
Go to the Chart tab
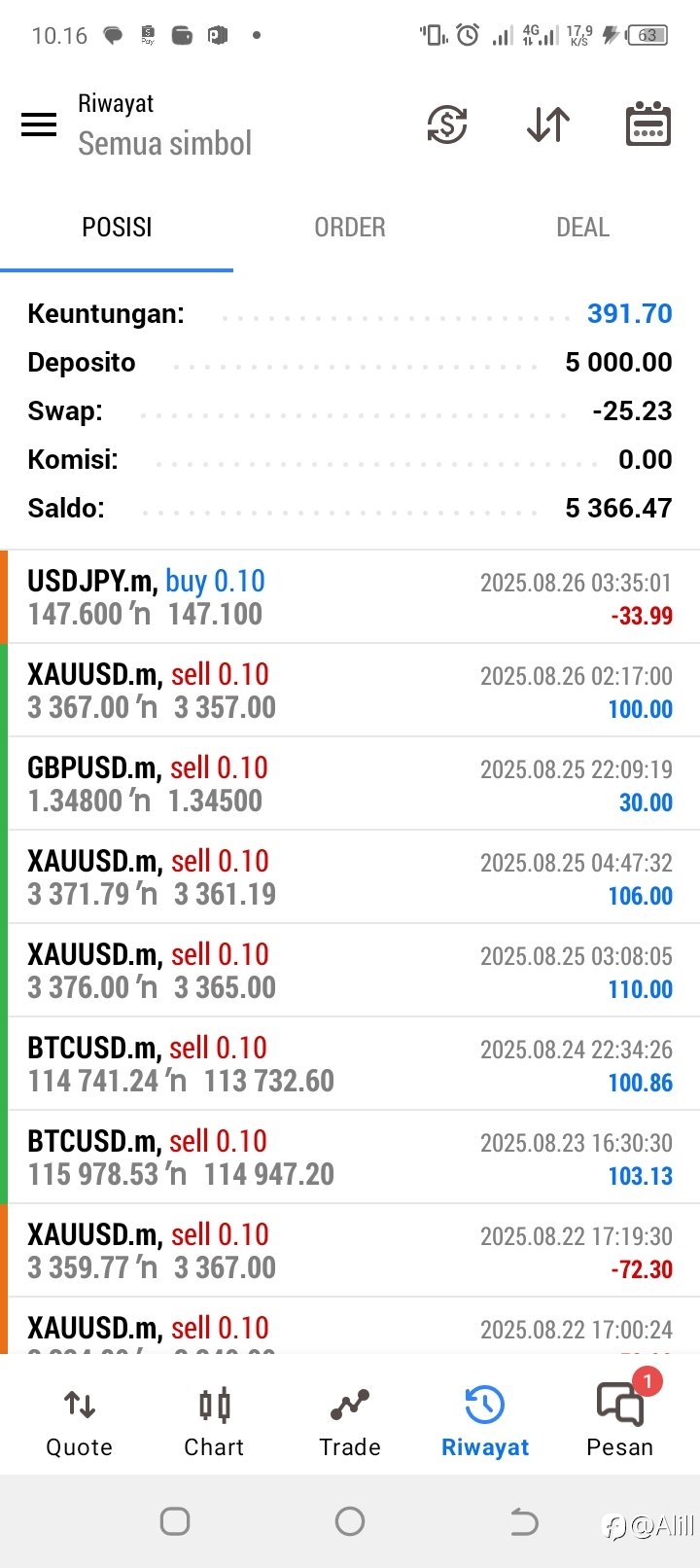(x=214, y=1421)
